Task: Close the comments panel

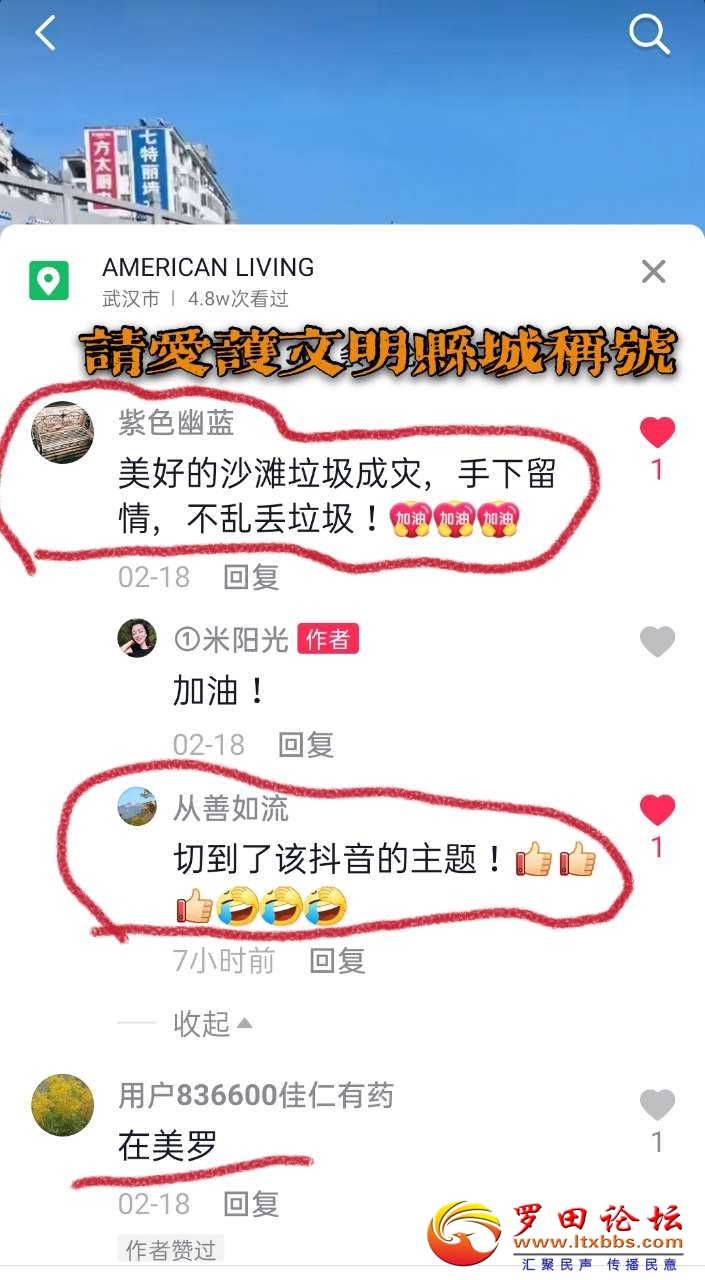Action: point(653,271)
